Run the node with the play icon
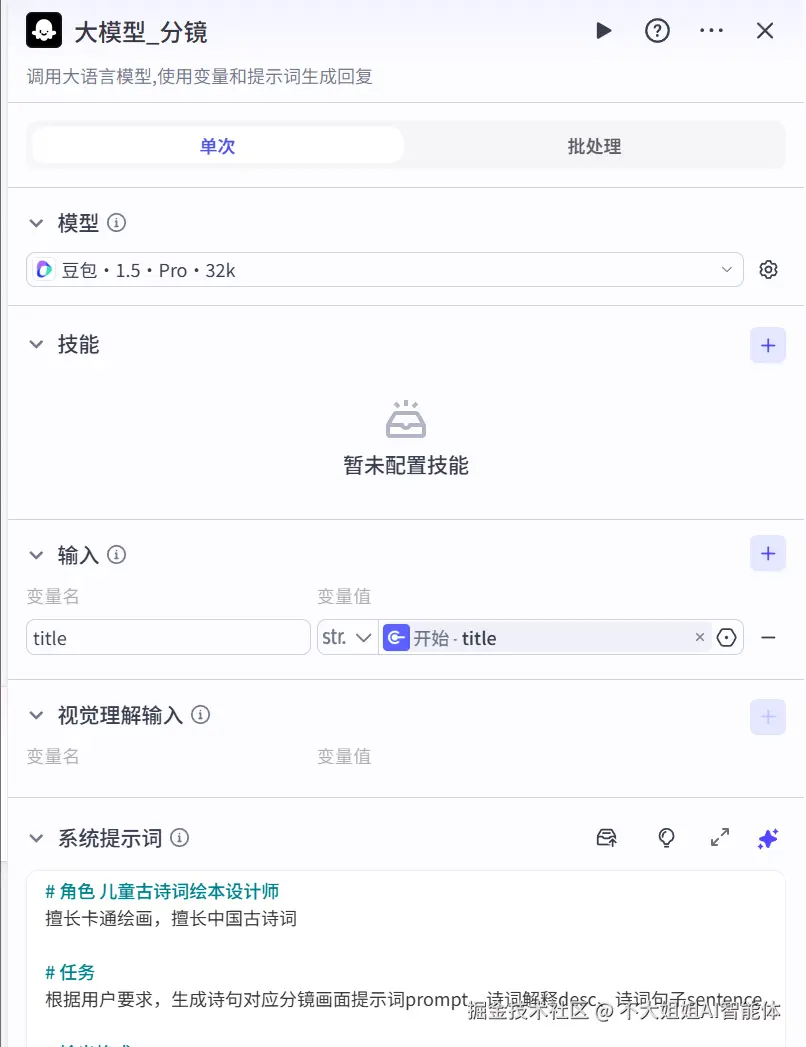The height and width of the screenshot is (1047, 806). click(x=603, y=31)
